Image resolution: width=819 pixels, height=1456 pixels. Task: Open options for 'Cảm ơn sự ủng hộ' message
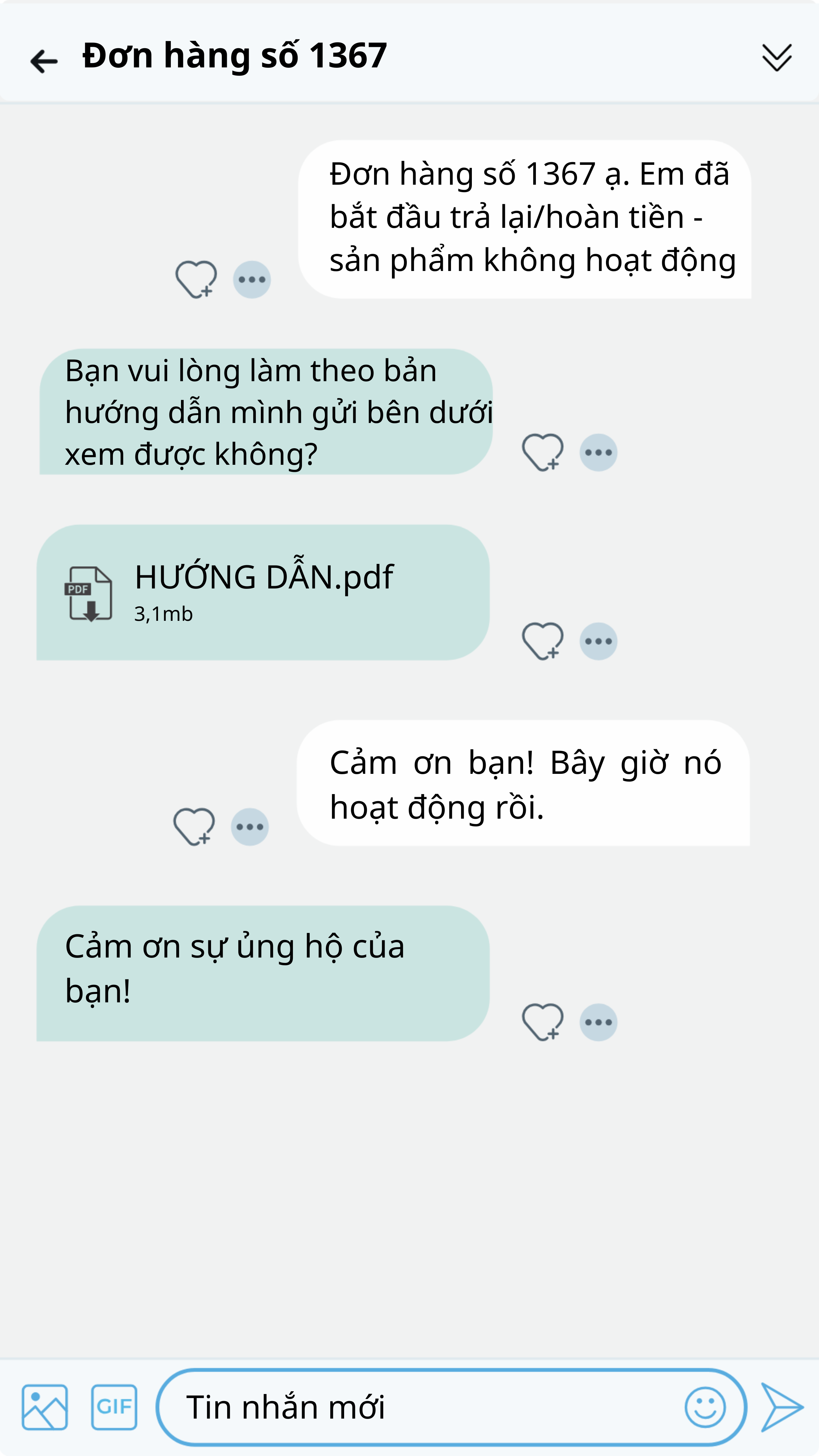(598, 1022)
